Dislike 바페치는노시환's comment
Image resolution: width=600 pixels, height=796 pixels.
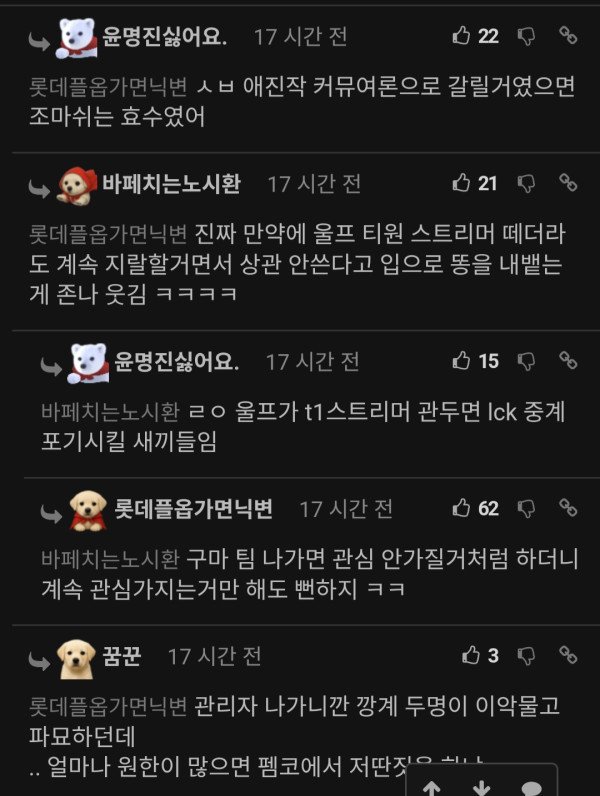(x=526, y=182)
